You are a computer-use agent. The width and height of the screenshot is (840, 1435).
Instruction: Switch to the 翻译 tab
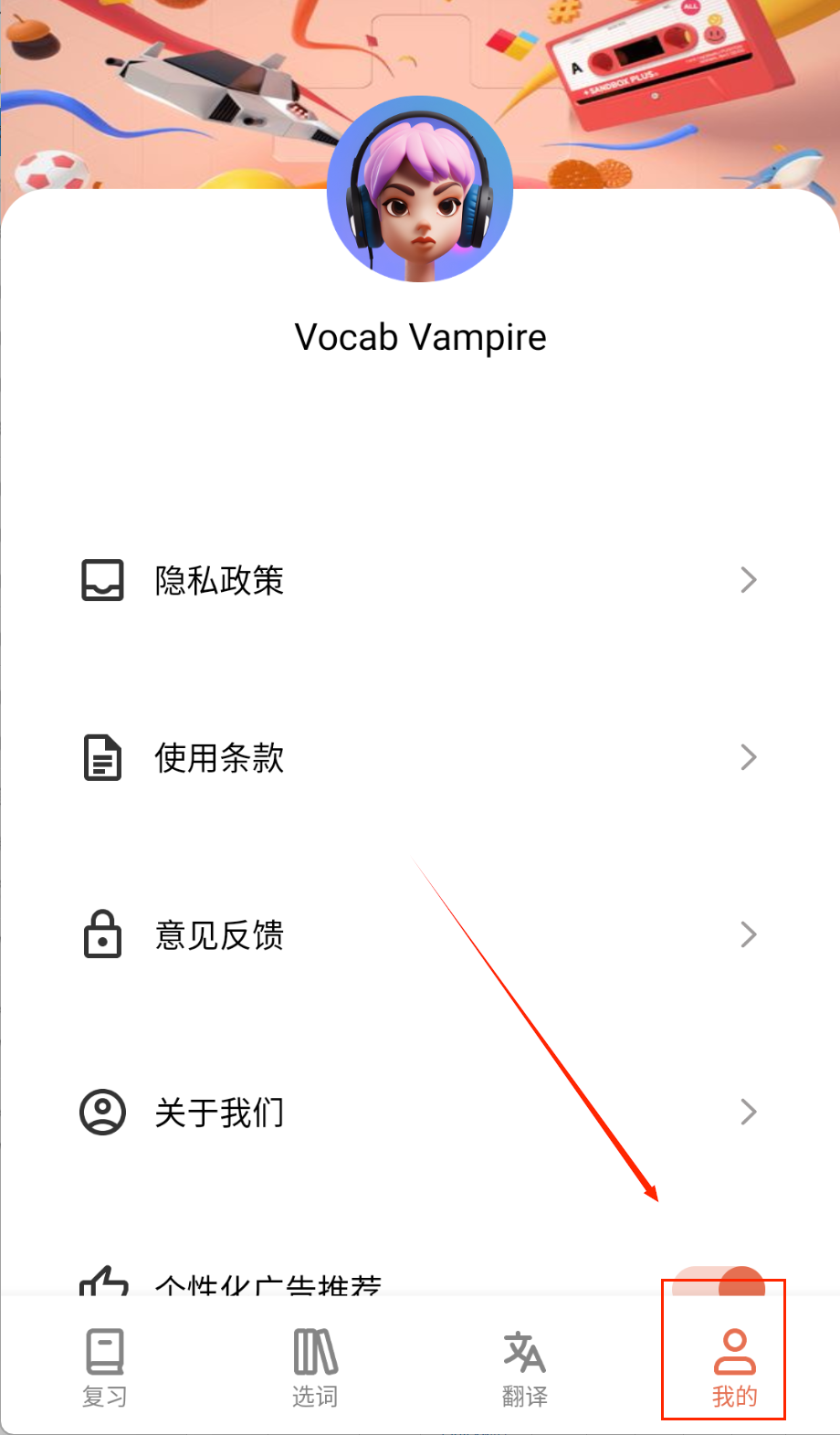point(525,1367)
